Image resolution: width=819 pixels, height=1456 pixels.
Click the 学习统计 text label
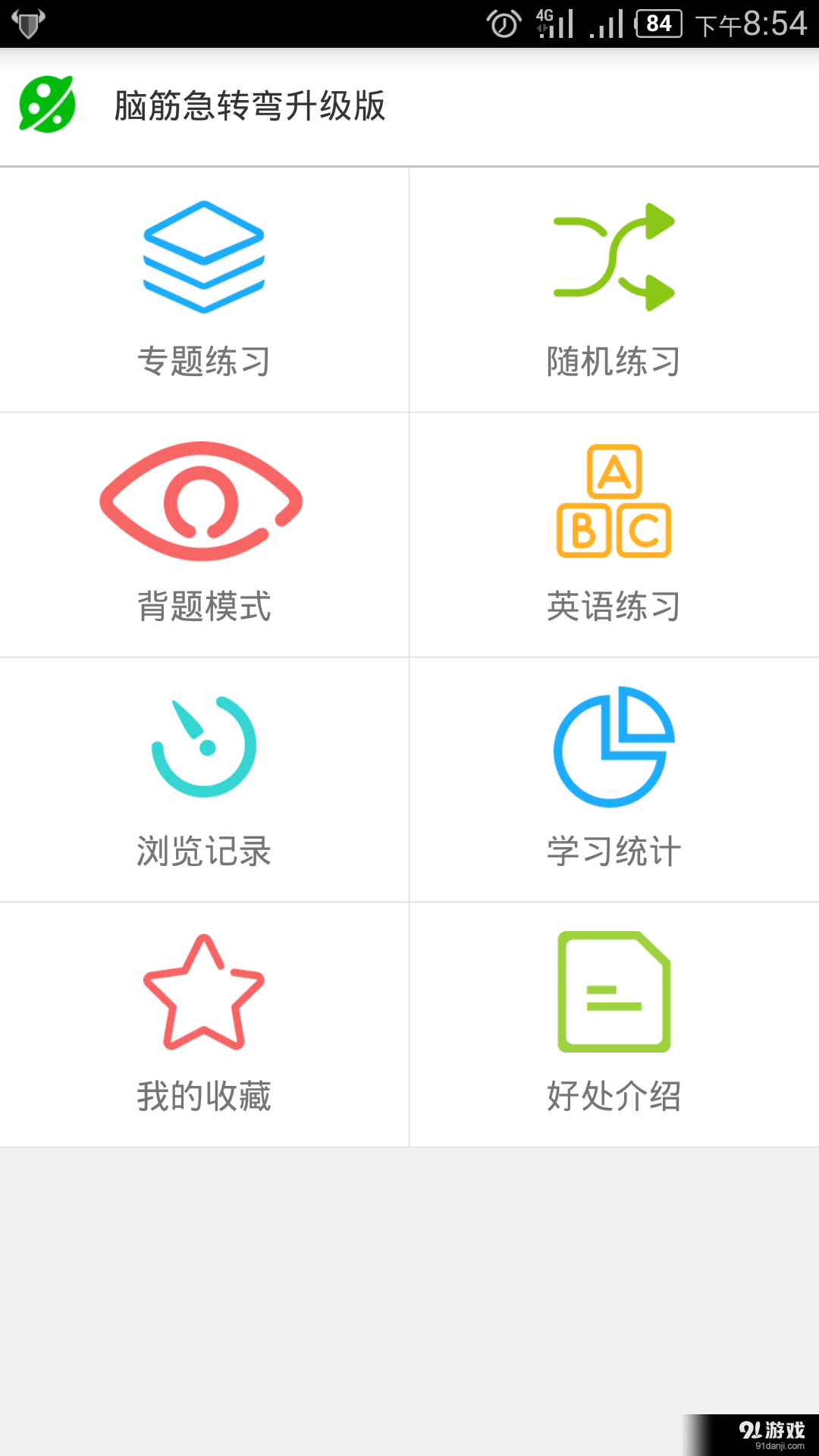pyautogui.click(x=614, y=851)
